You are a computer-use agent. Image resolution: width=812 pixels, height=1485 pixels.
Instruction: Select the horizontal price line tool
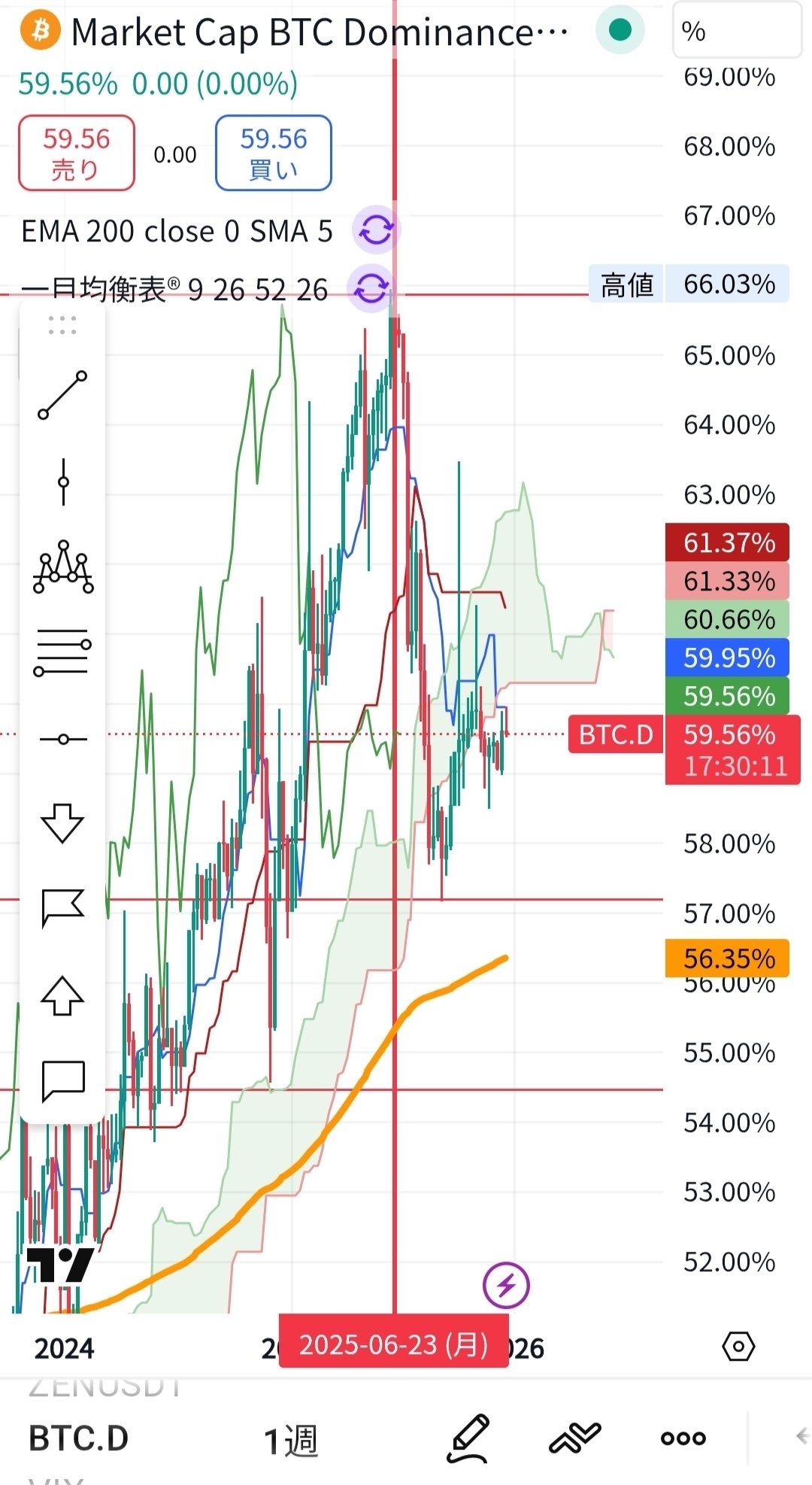tap(64, 738)
